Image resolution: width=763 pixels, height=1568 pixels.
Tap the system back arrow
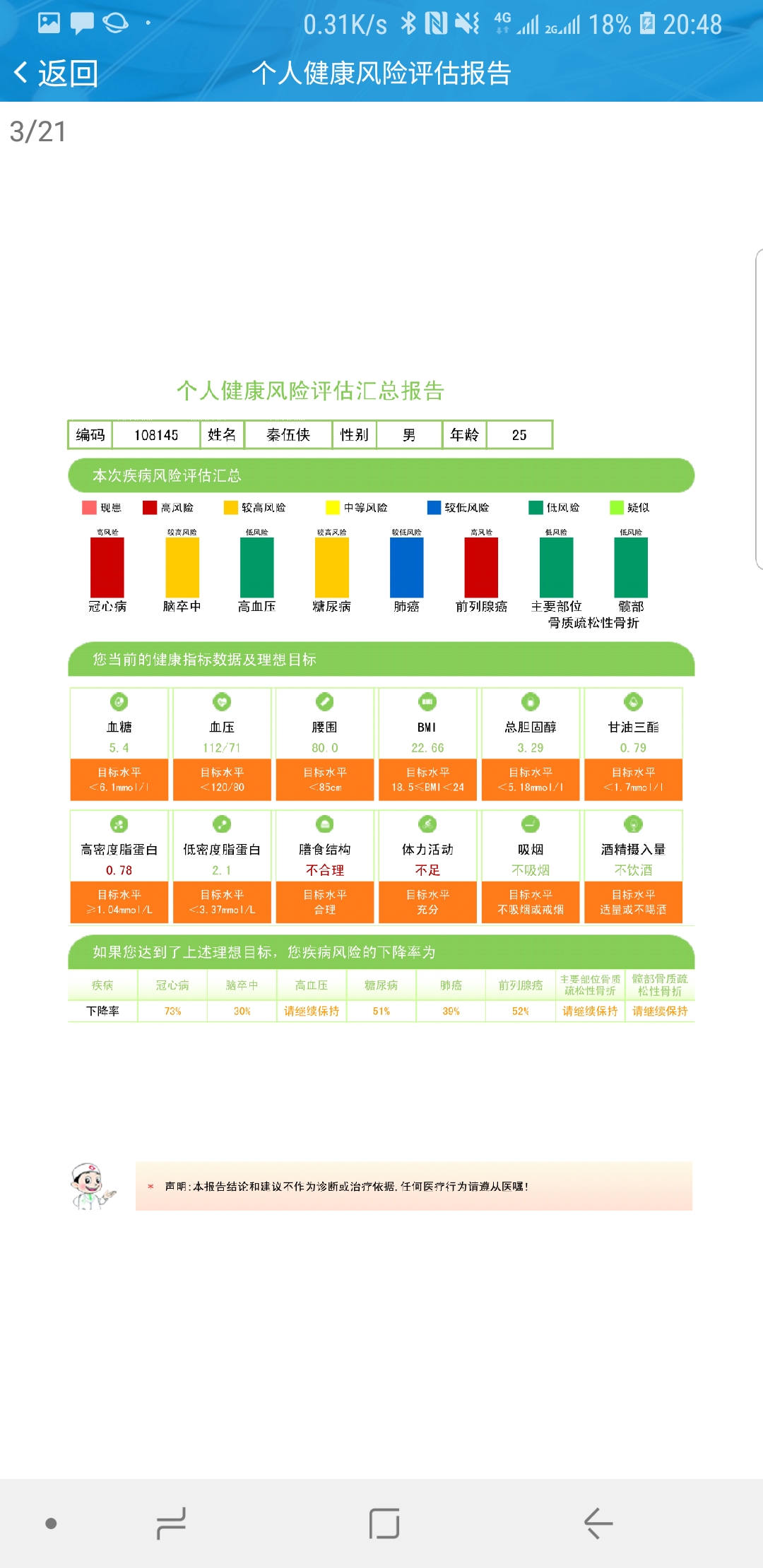click(598, 1524)
